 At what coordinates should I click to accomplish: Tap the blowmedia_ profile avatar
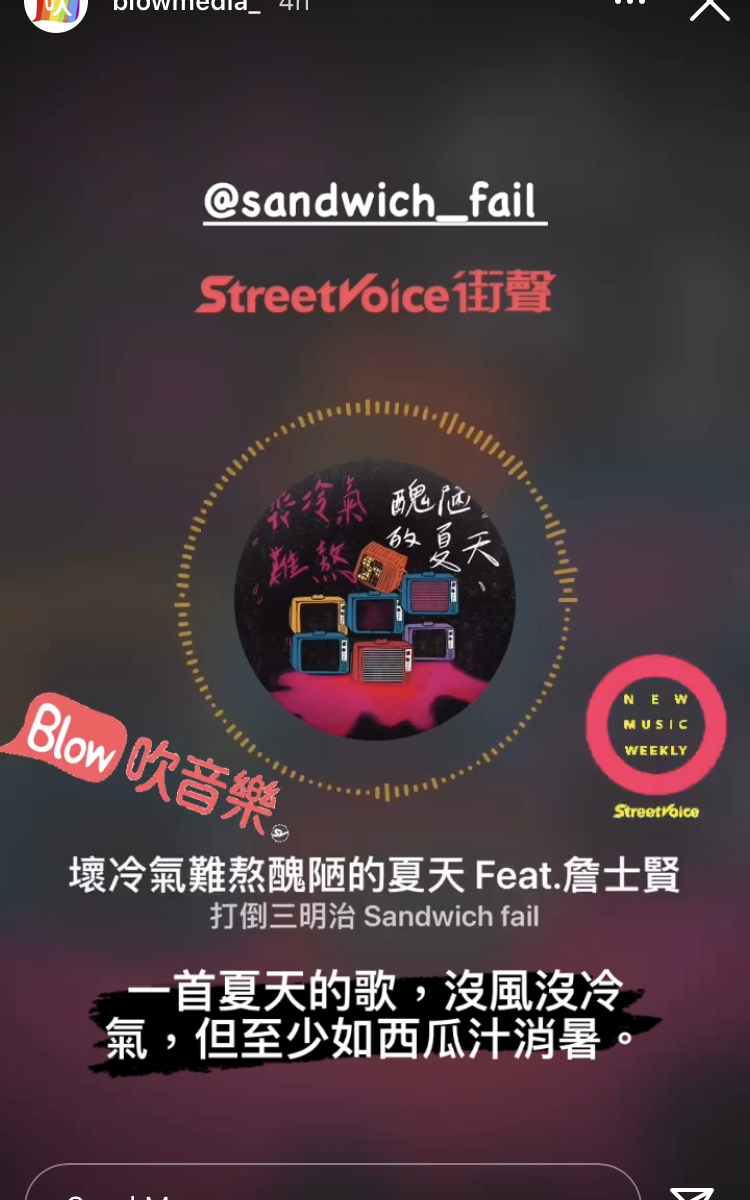56,10
